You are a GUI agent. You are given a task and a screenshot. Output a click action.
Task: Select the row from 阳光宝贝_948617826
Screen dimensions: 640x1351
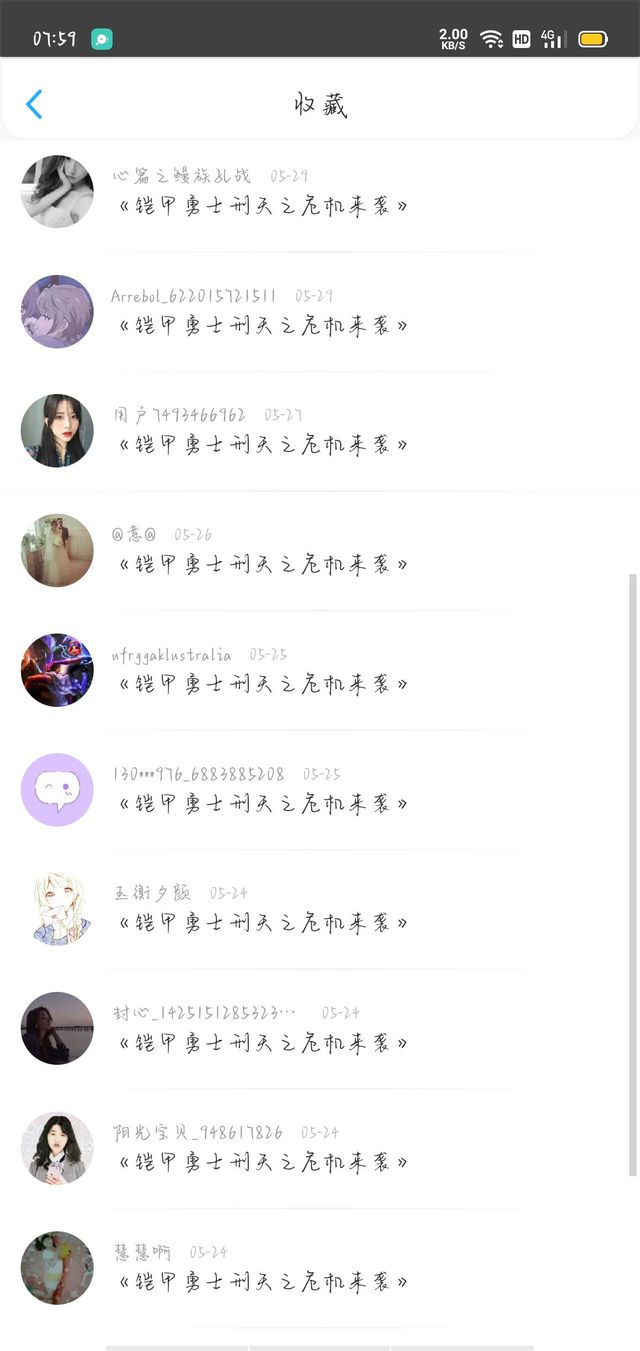(320, 1148)
